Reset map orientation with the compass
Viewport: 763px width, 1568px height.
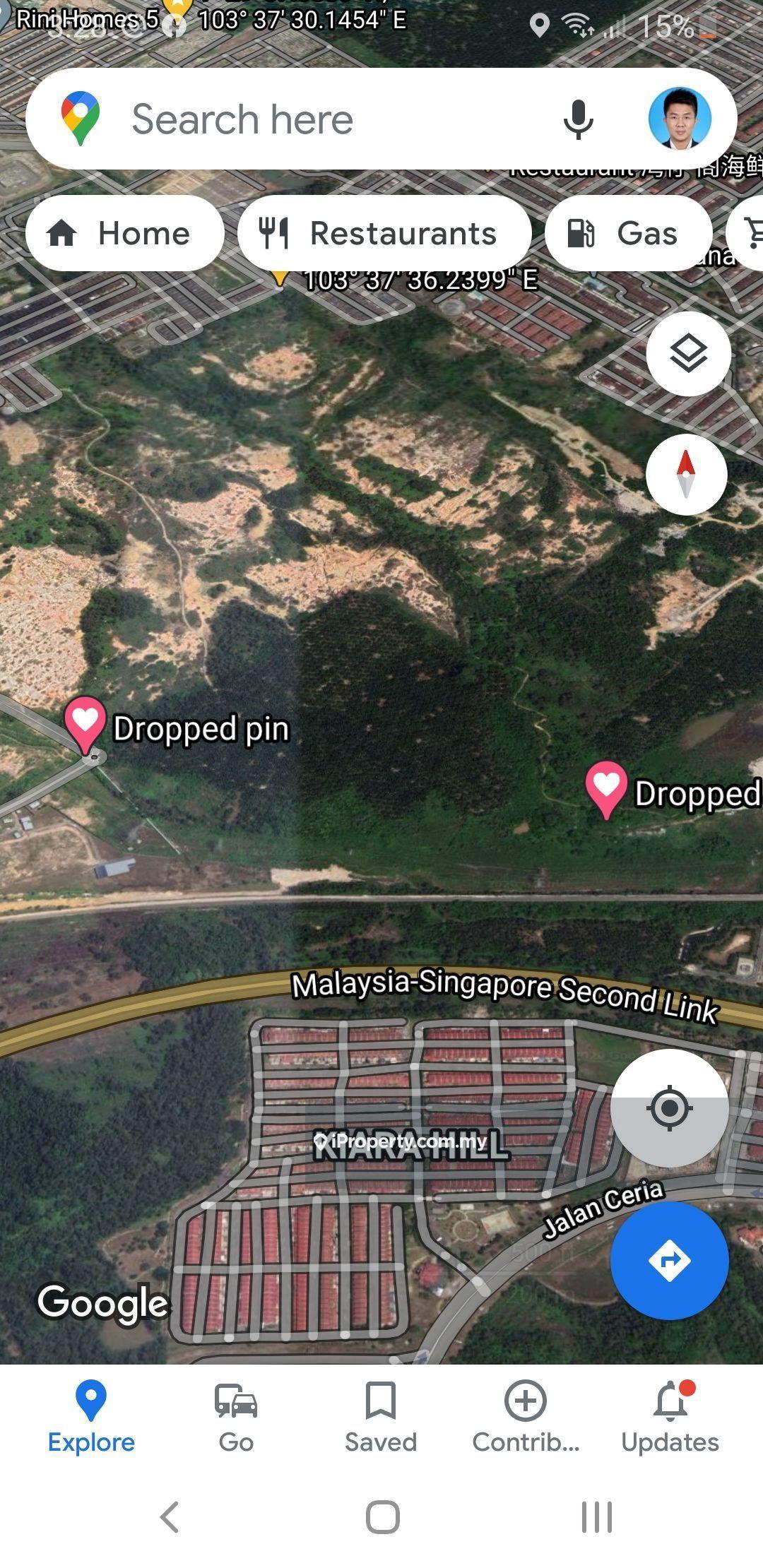[x=686, y=474]
